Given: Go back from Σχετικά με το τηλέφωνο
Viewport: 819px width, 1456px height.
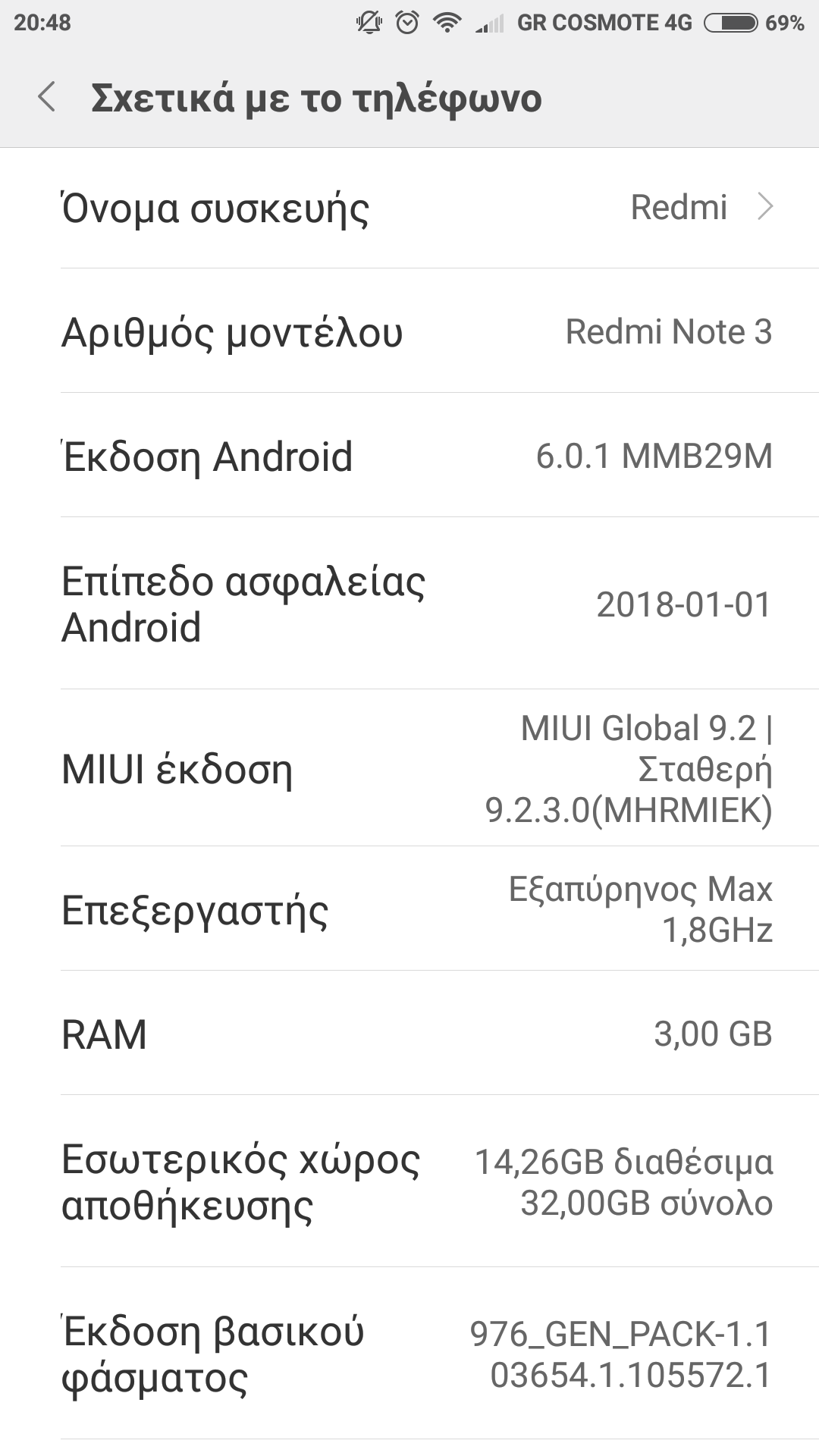Looking at the screenshot, I should coord(47,98).
